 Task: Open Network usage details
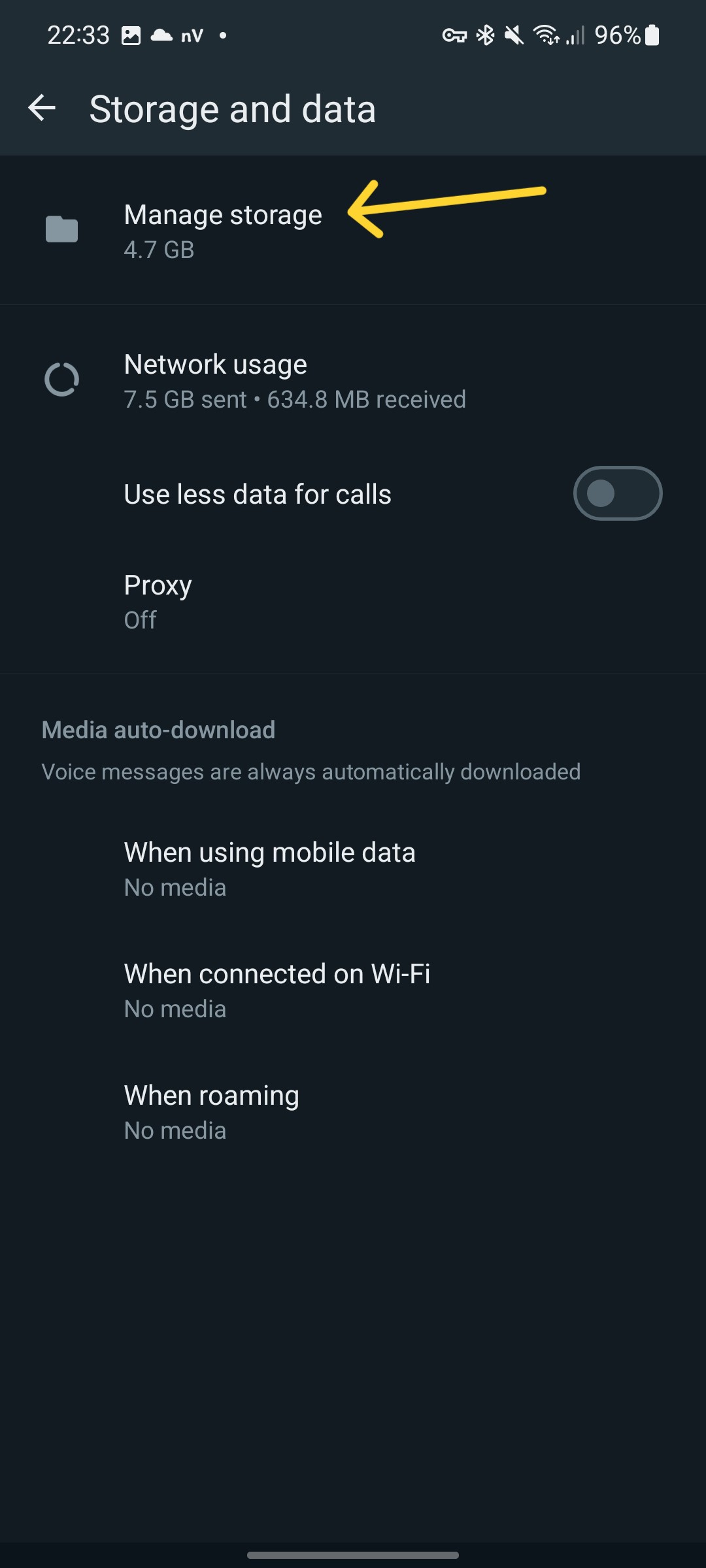294,381
